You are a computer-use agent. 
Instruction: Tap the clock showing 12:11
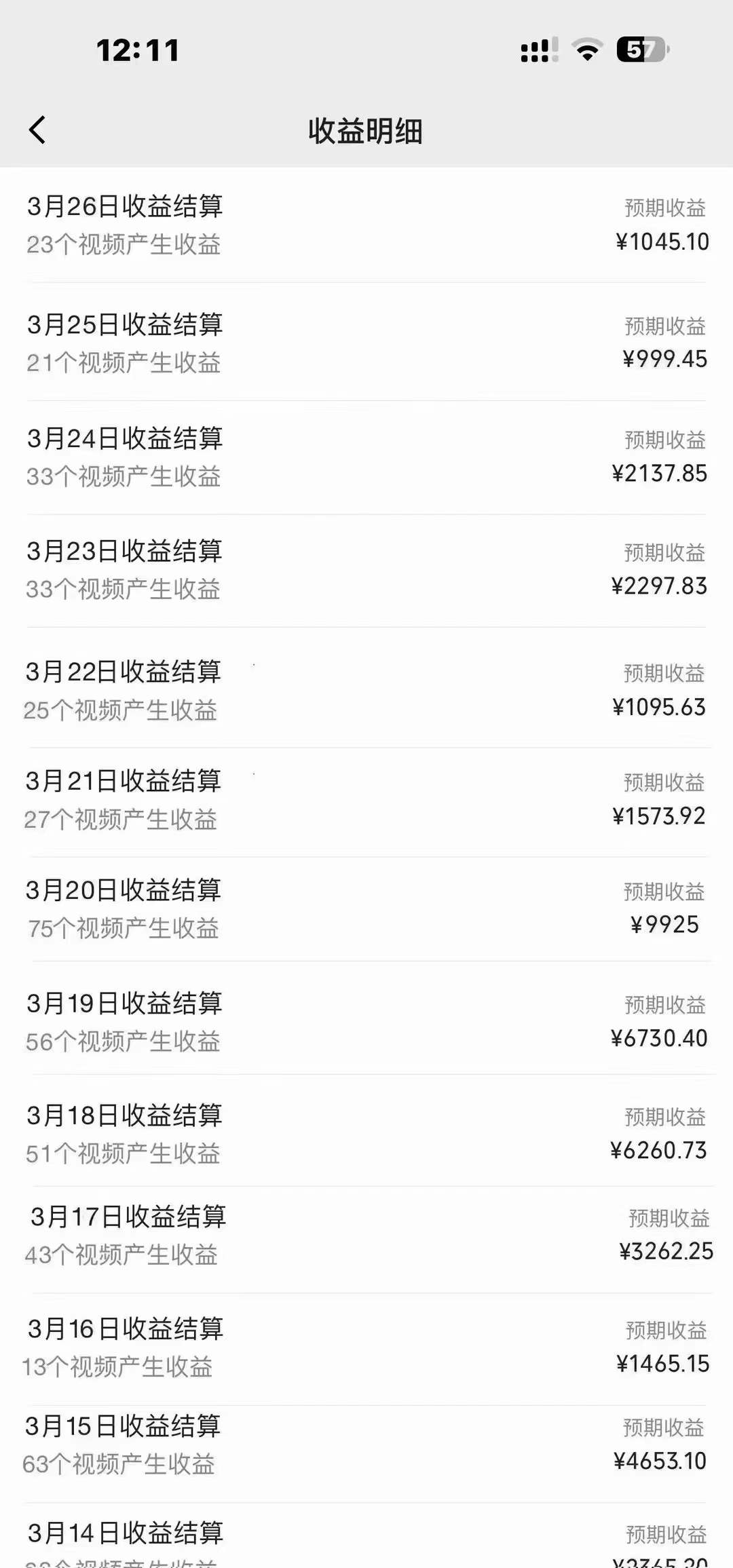click(x=138, y=49)
